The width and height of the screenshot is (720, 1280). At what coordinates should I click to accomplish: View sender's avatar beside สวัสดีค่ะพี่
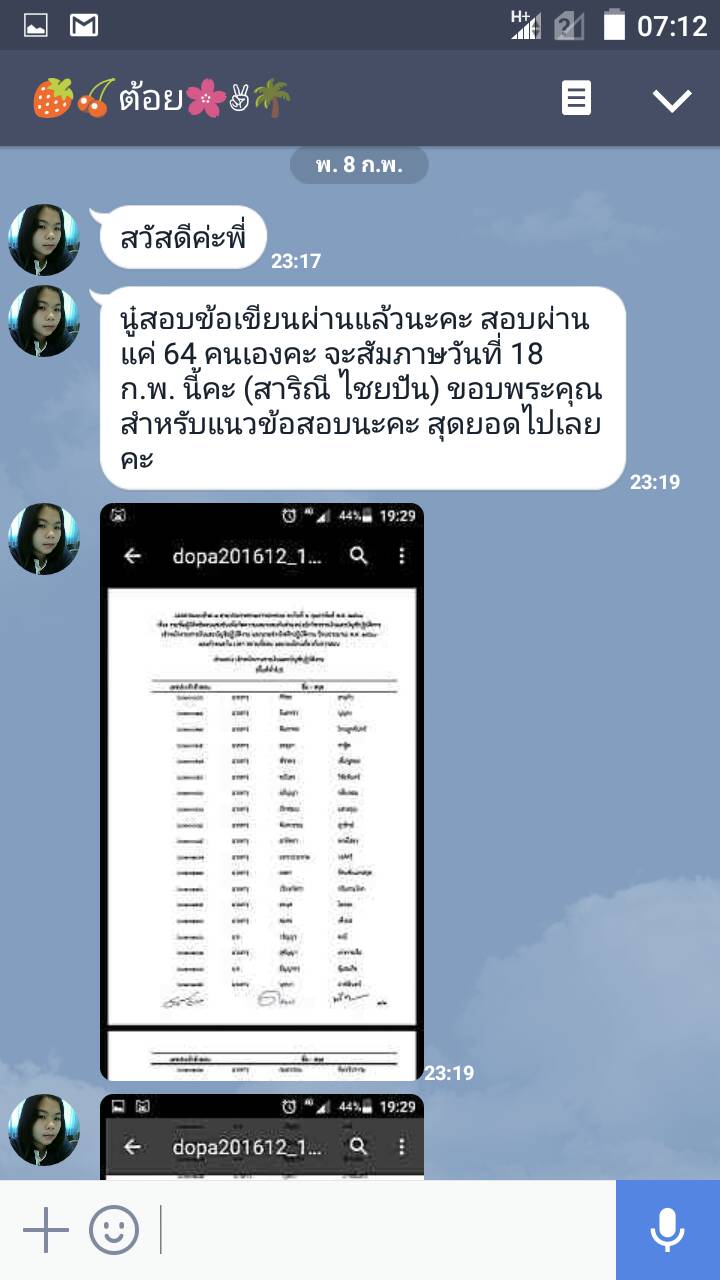pos(44,240)
